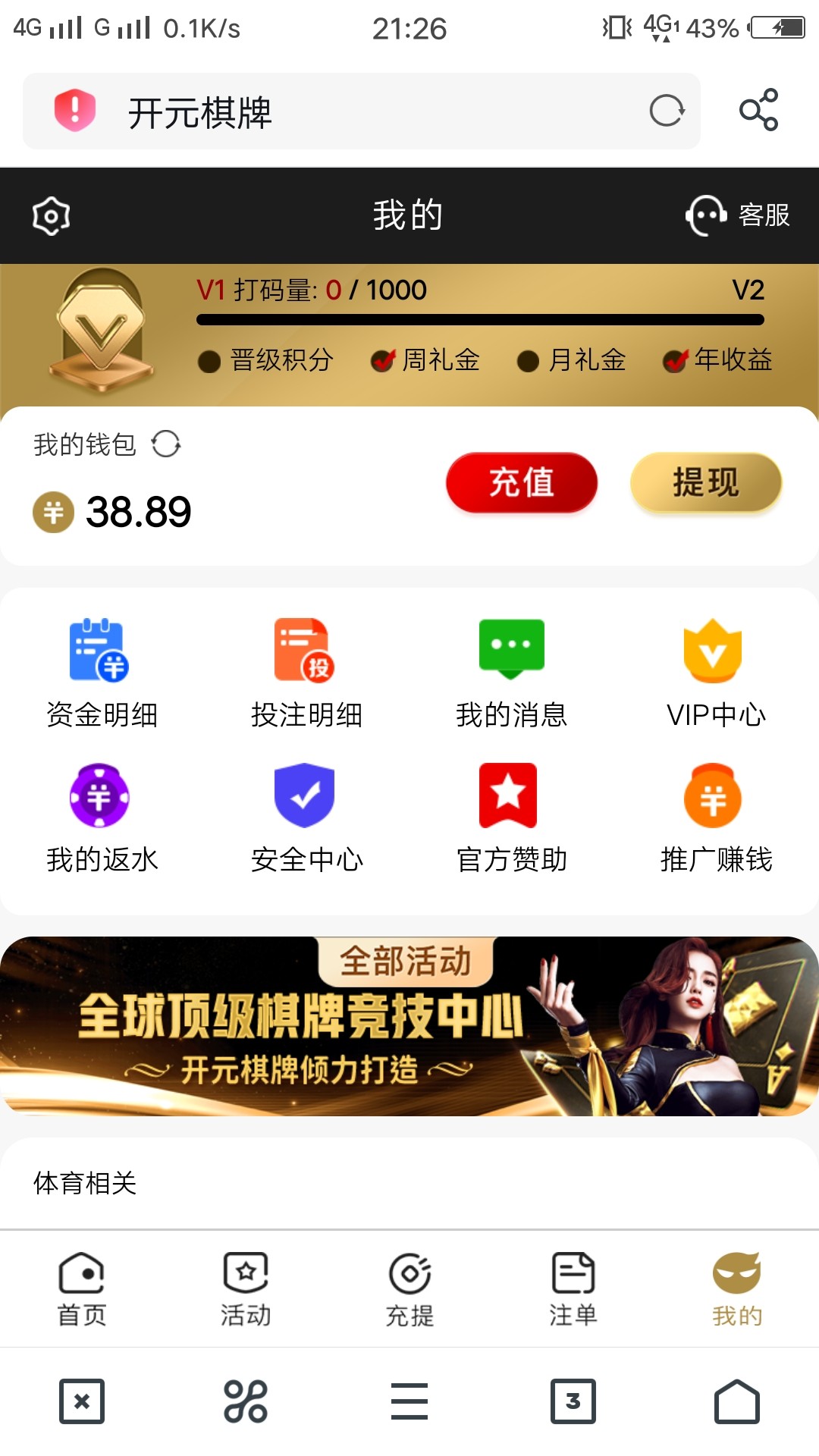Go to VIP中心
The image size is (819, 1456).
(x=715, y=673)
